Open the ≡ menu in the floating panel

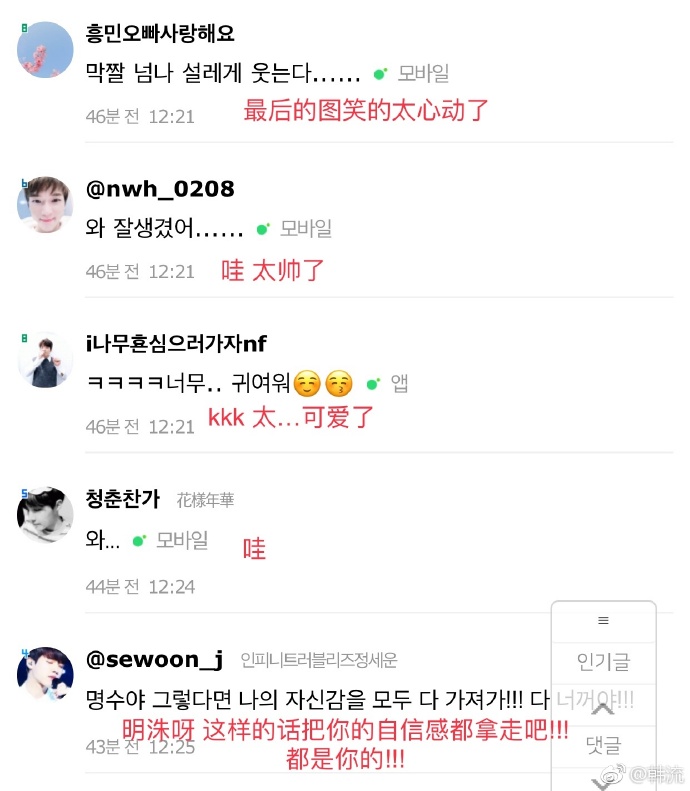point(603,621)
